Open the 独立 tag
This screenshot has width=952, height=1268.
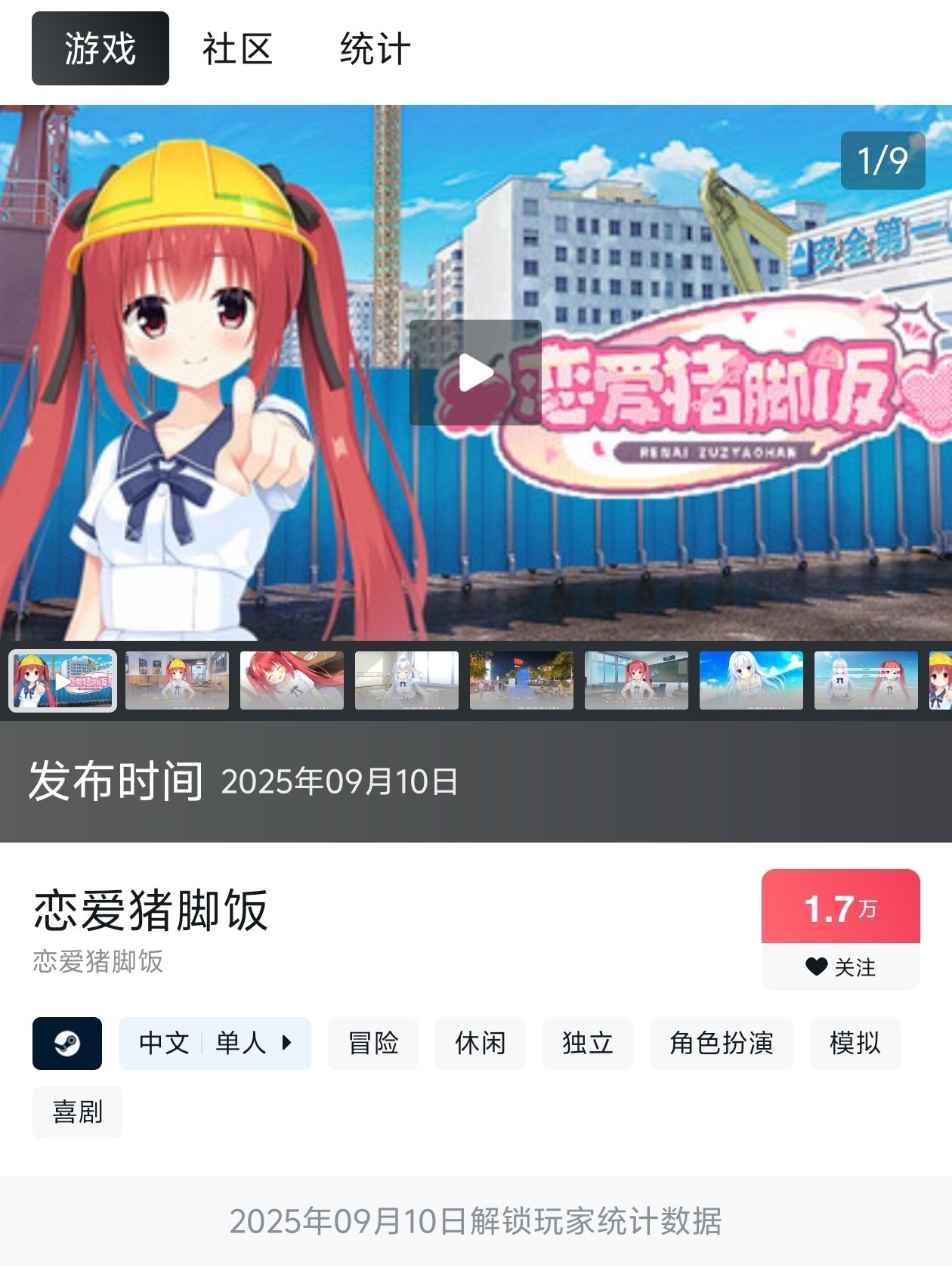coord(588,1044)
